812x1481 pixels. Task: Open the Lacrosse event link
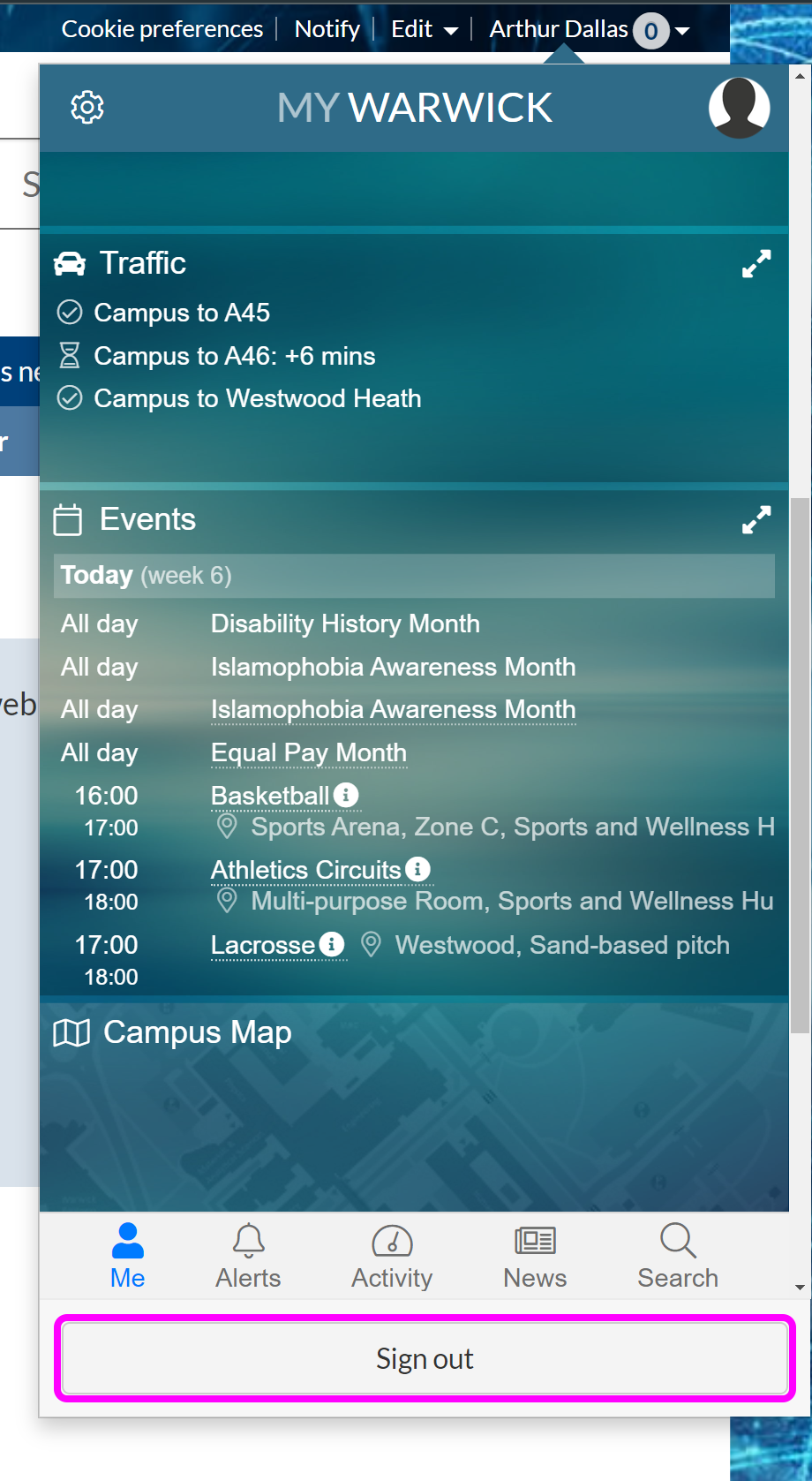click(x=263, y=945)
